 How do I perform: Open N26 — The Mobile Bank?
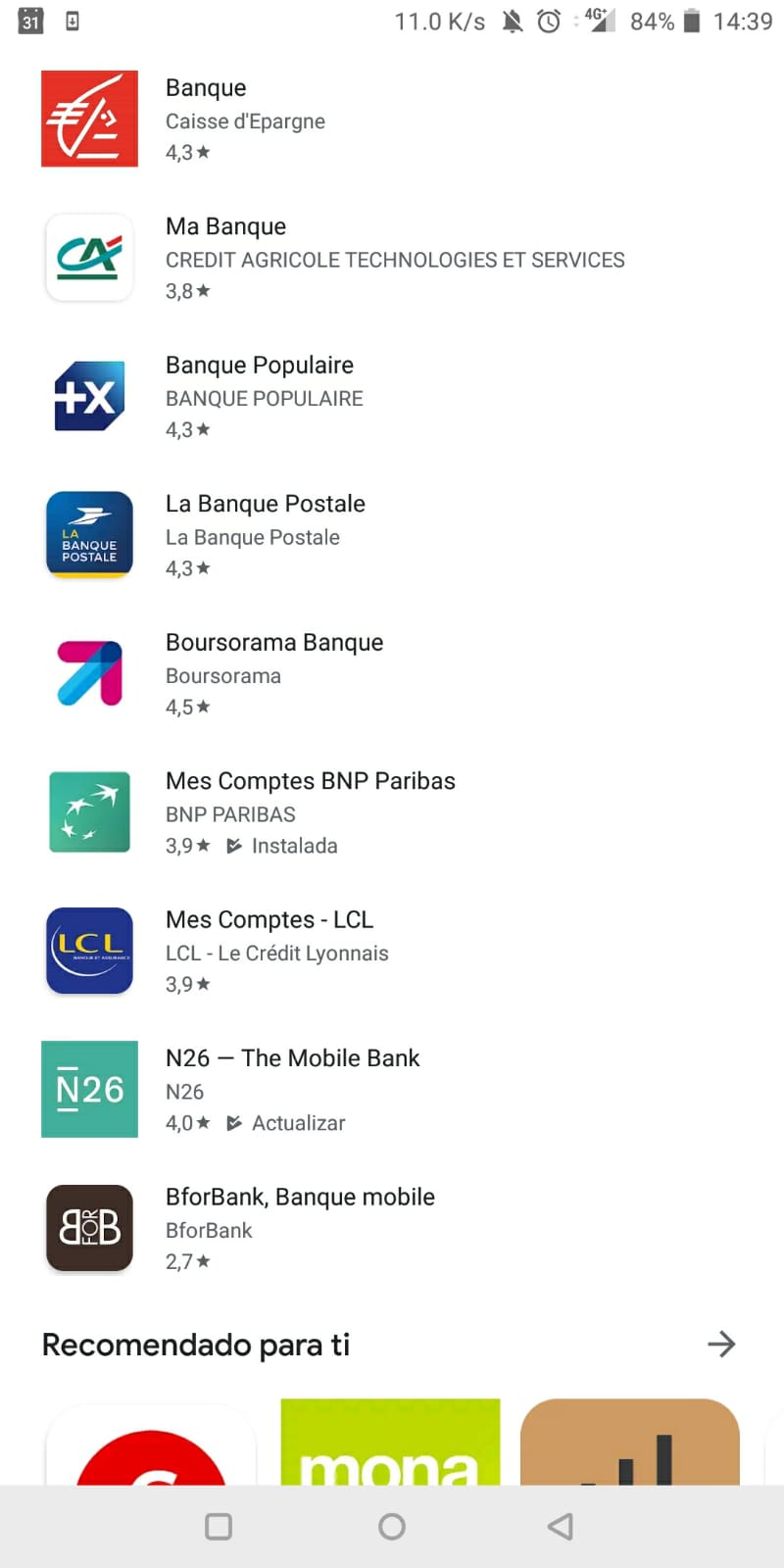point(392,1090)
